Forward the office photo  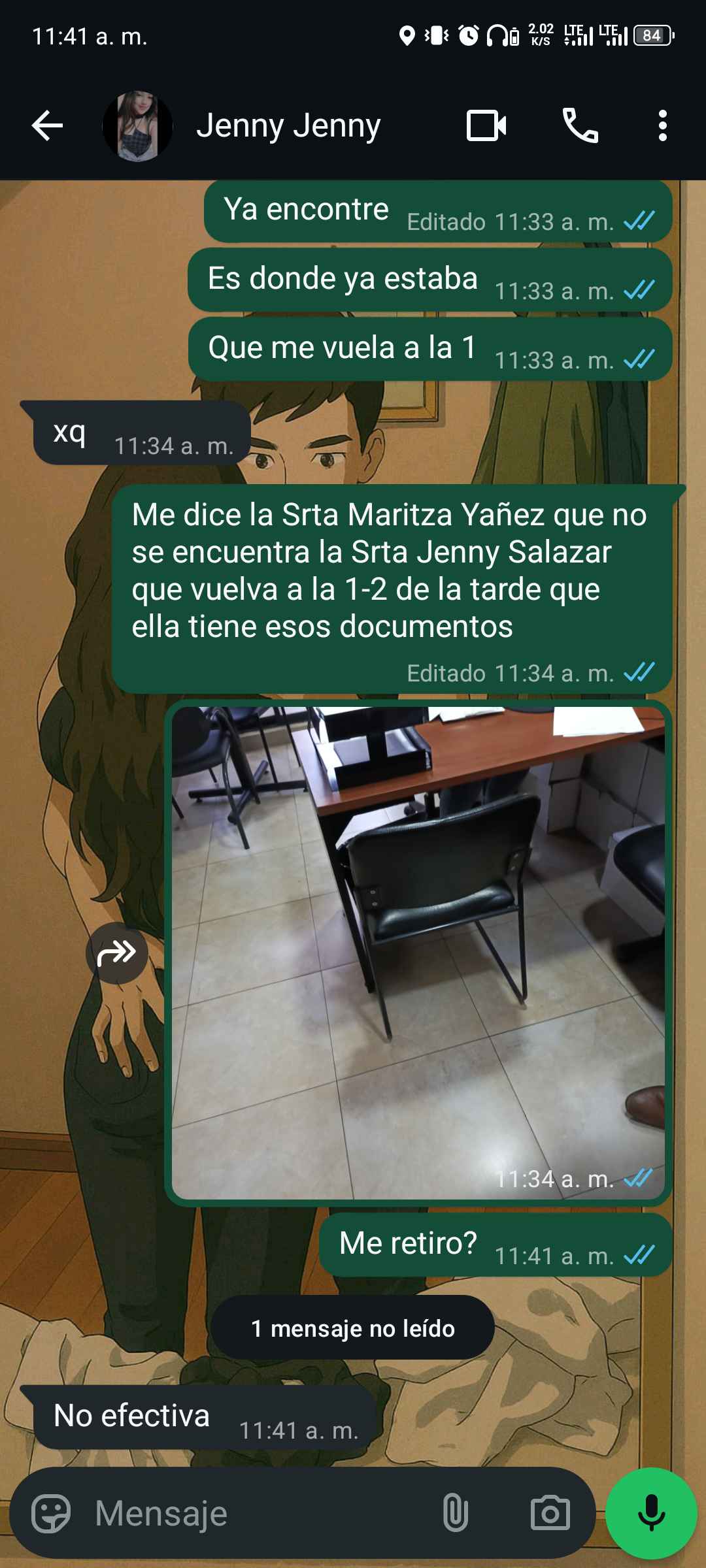pos(116,953)
